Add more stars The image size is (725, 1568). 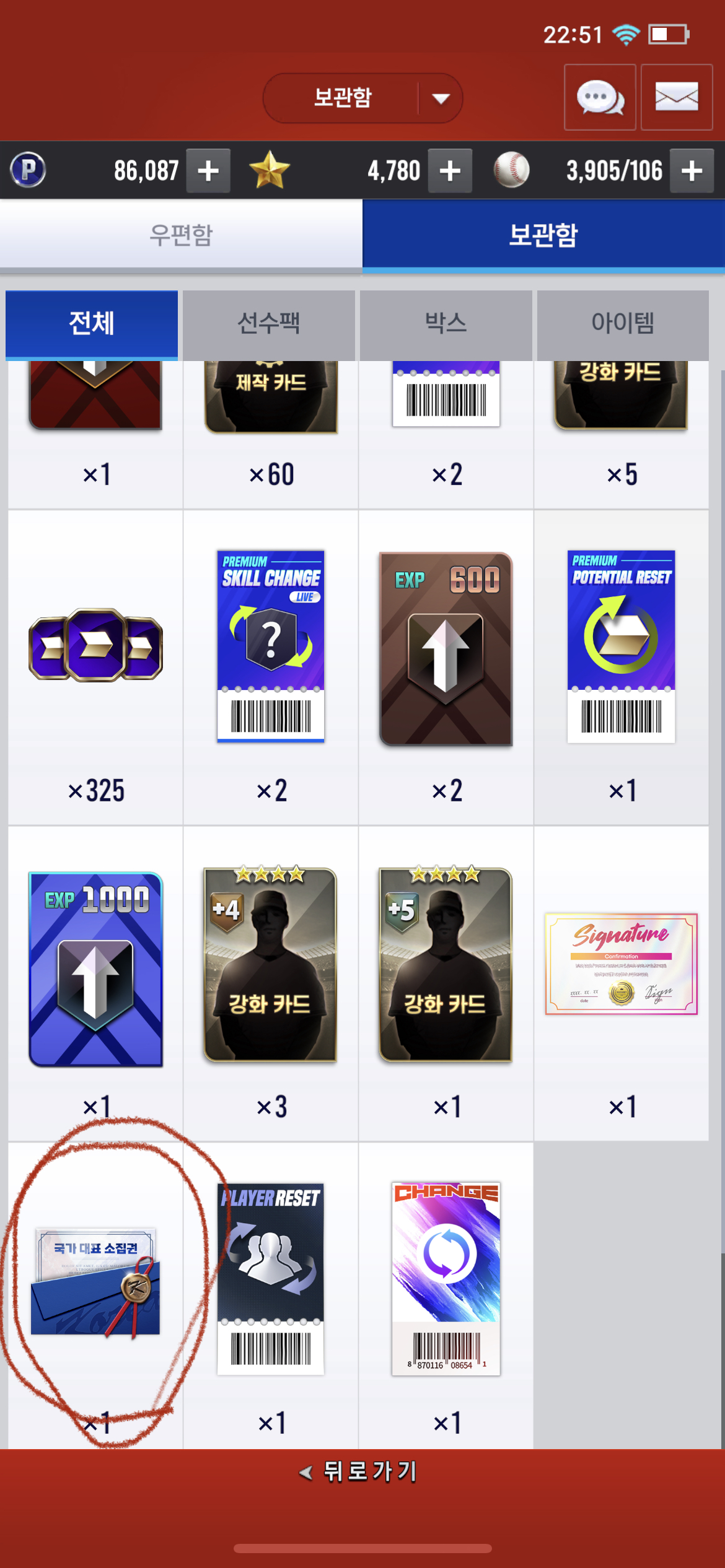click(x=450, y=171)
